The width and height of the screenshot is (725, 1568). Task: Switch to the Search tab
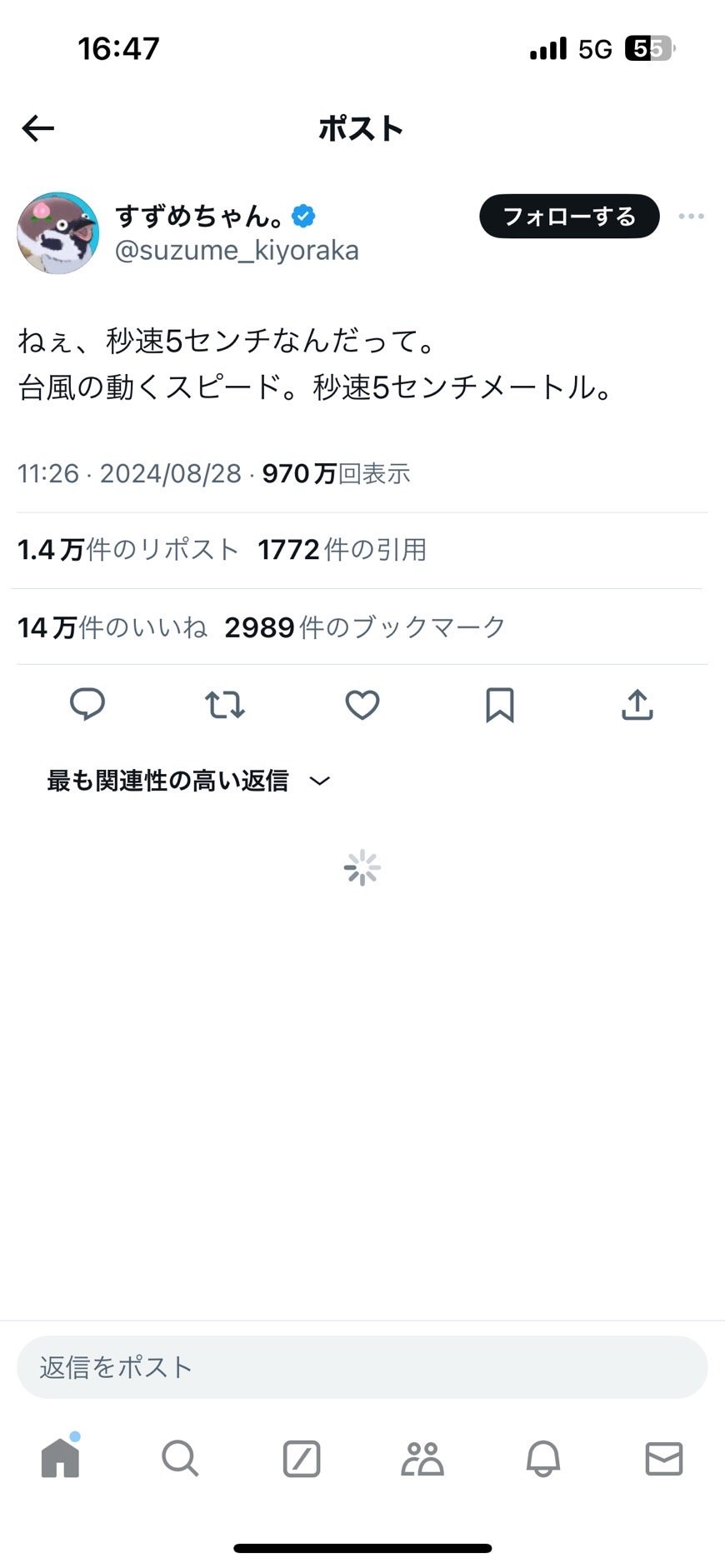(x=180, y=1459)
